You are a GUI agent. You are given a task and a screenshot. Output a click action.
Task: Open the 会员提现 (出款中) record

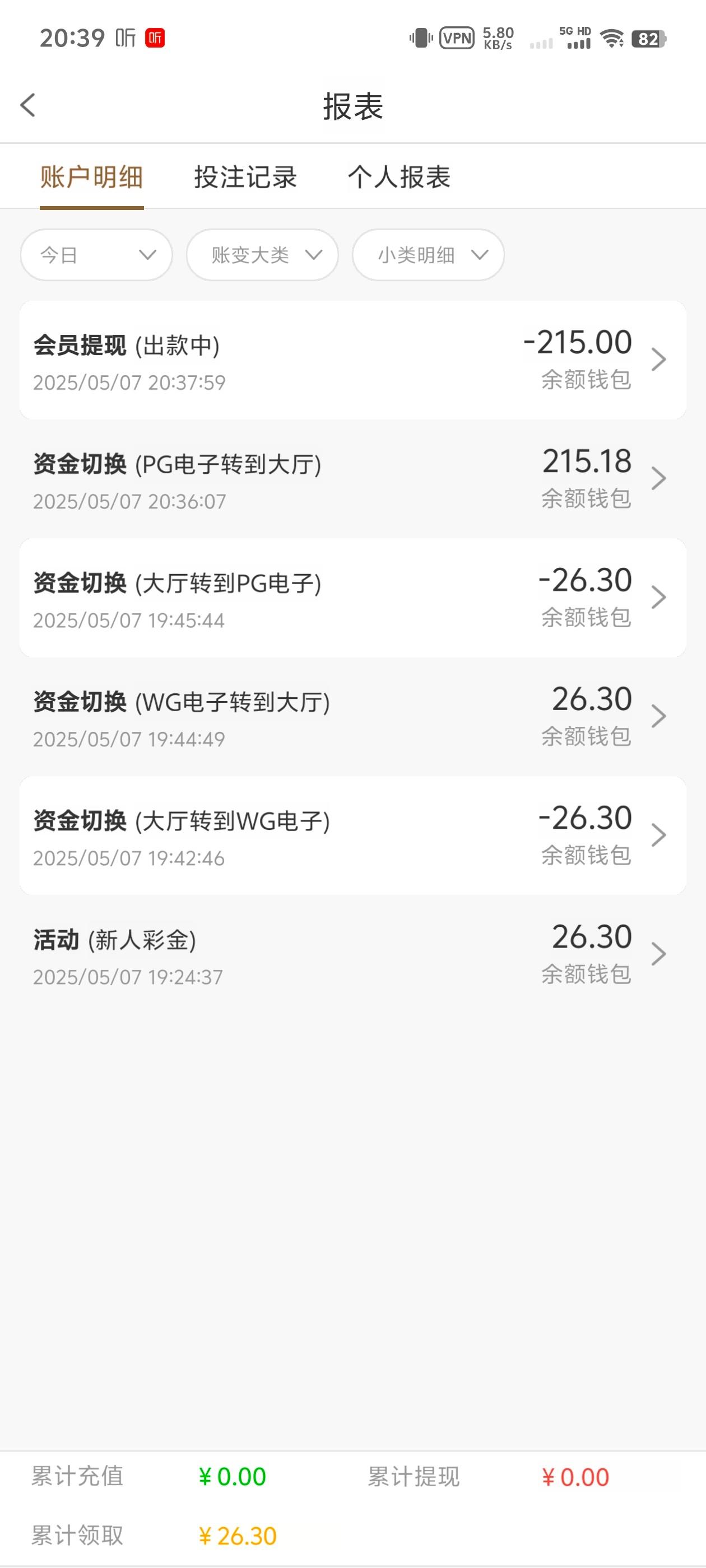pos(352,360)
